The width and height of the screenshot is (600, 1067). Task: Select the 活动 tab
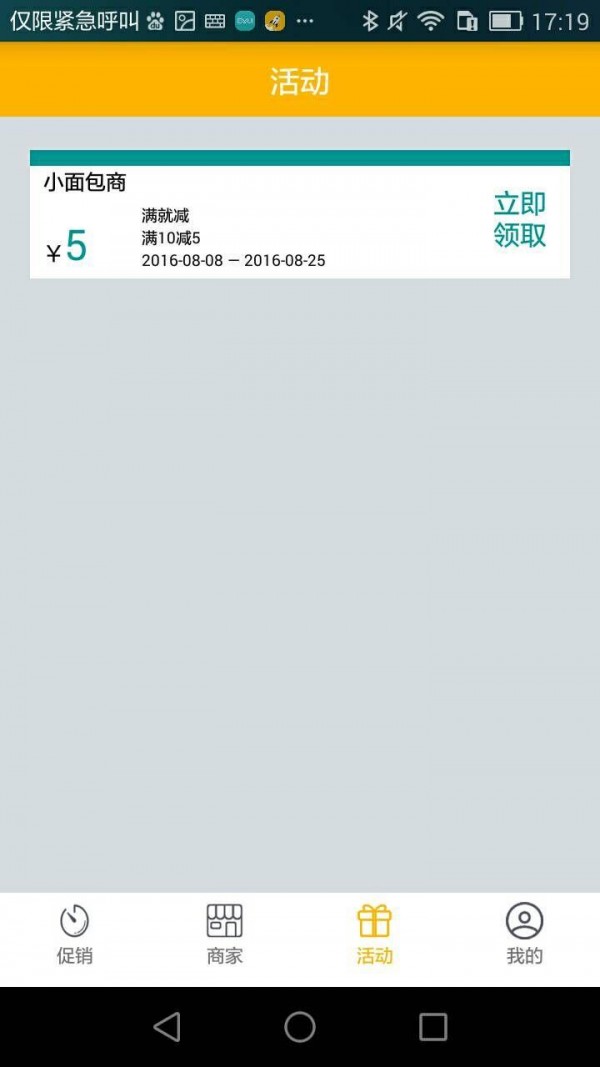pyautogui.click(x=375, y=935)
